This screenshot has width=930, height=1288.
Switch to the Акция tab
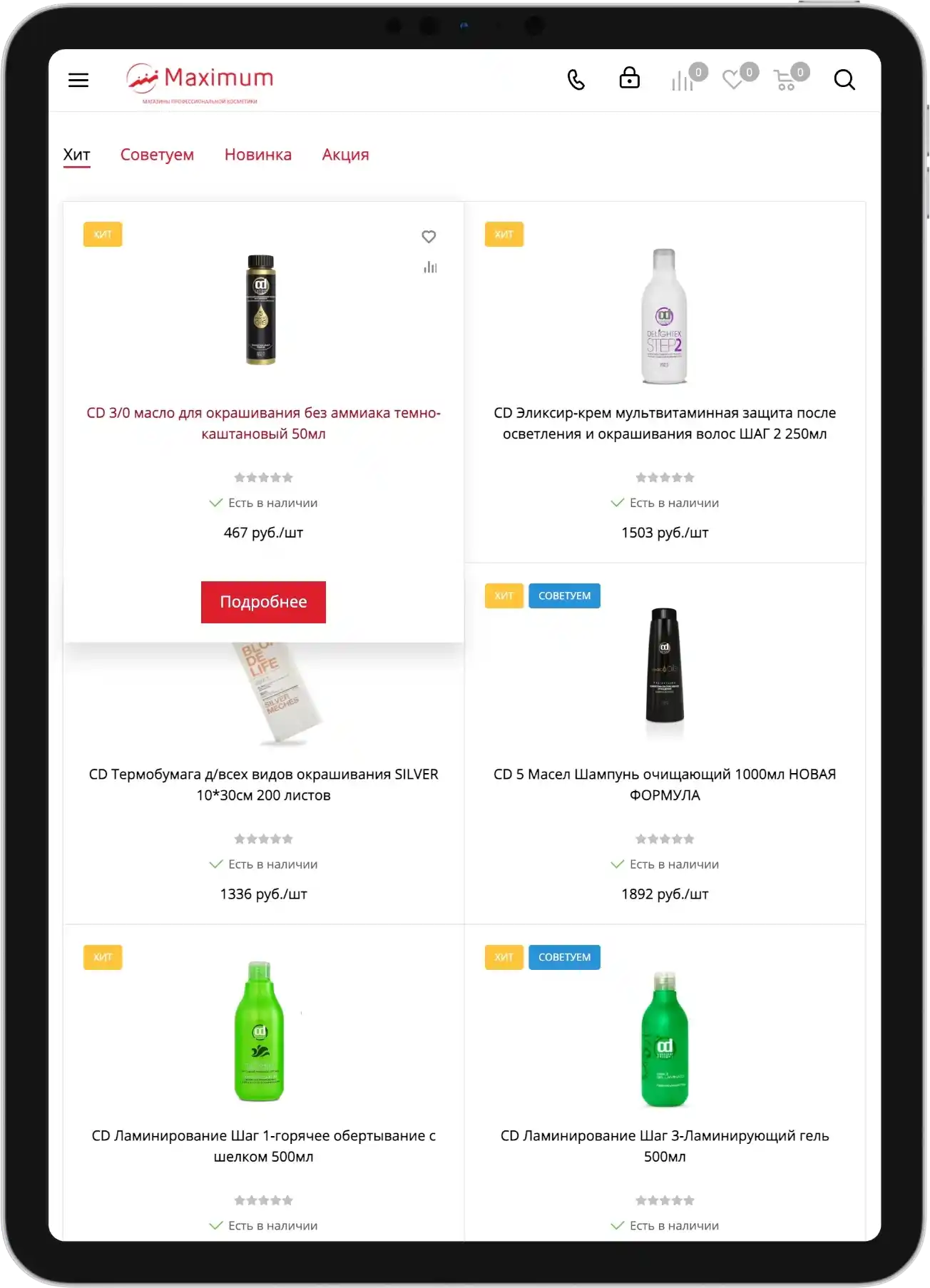pyautogui.click(x=345, y=155)
